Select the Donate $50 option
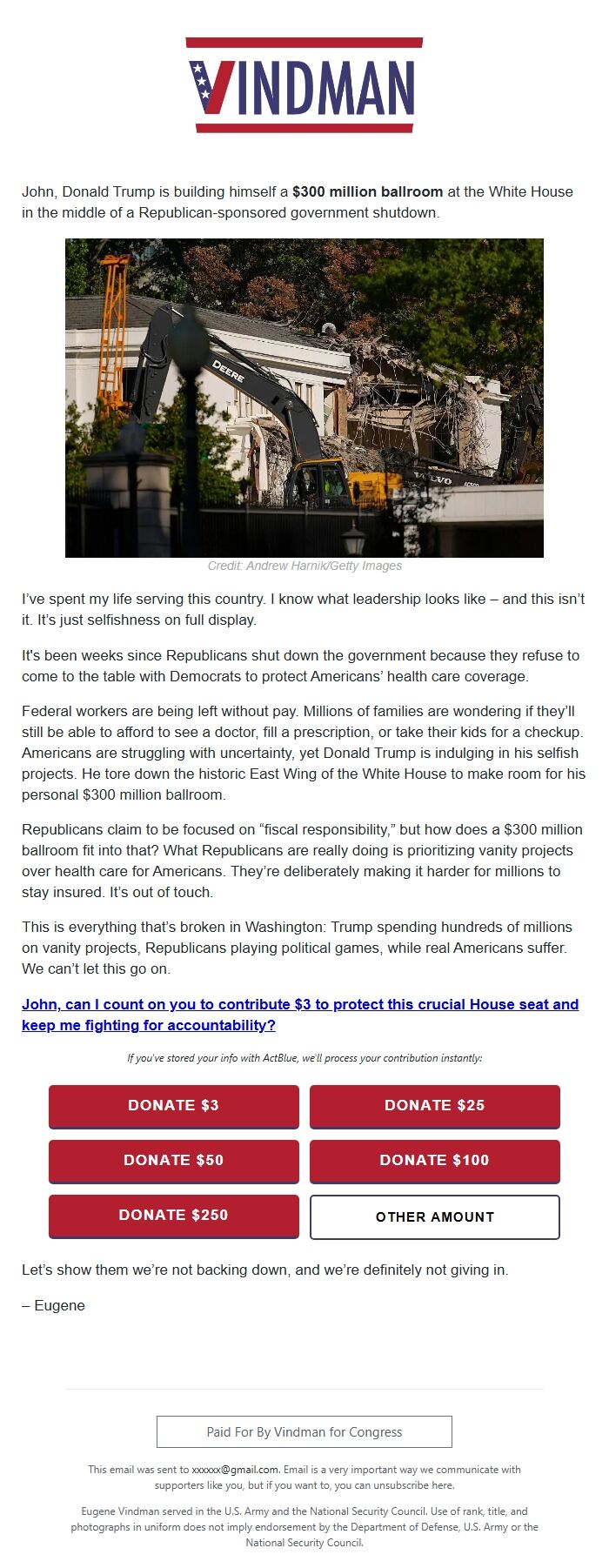The height and width of the screenshot is (1568, 609). 173,1160
